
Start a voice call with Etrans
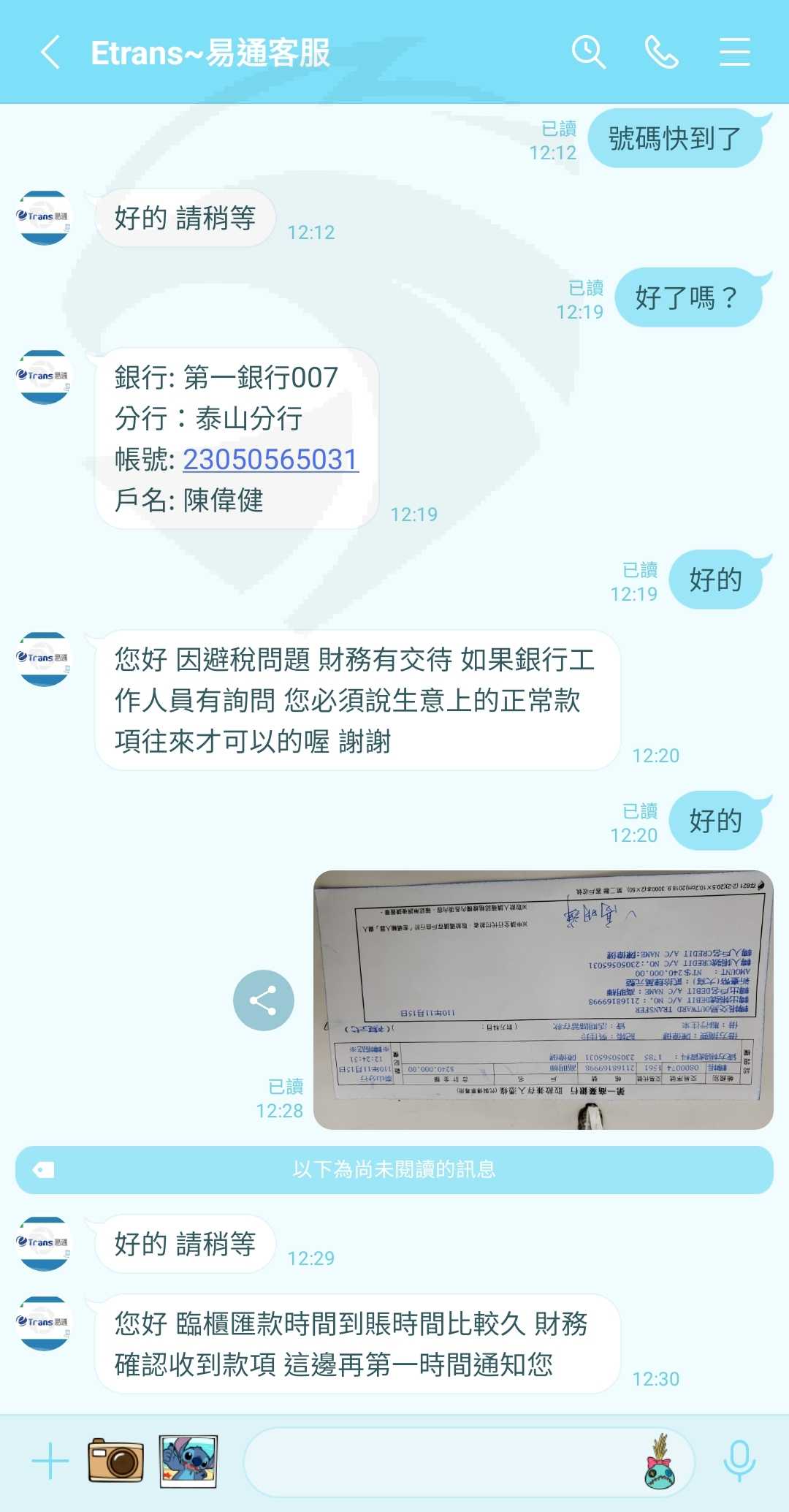point(662,53)
